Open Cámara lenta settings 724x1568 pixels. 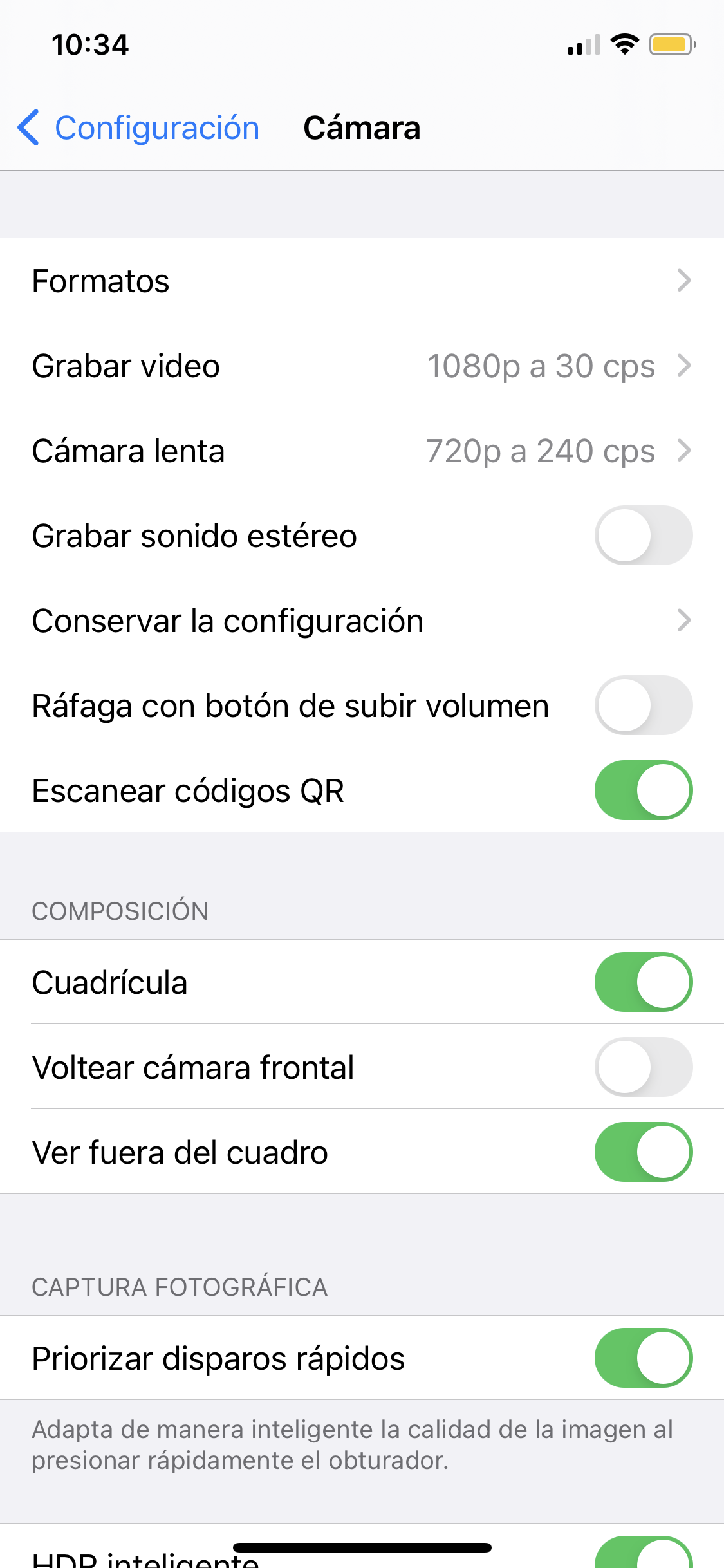(x=362, y=451)
